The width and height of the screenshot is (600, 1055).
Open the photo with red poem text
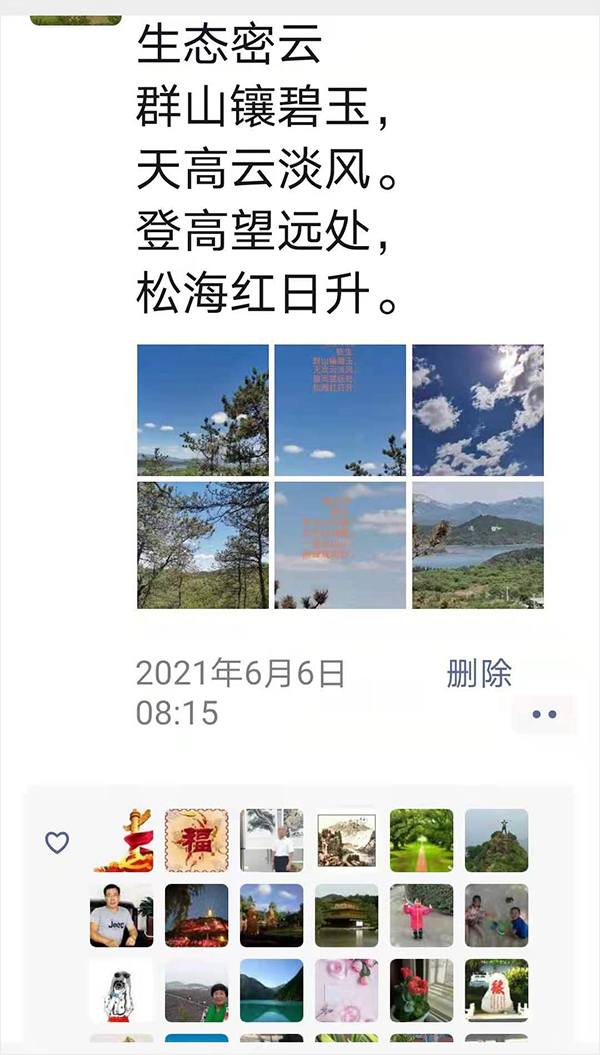point(340,410)
